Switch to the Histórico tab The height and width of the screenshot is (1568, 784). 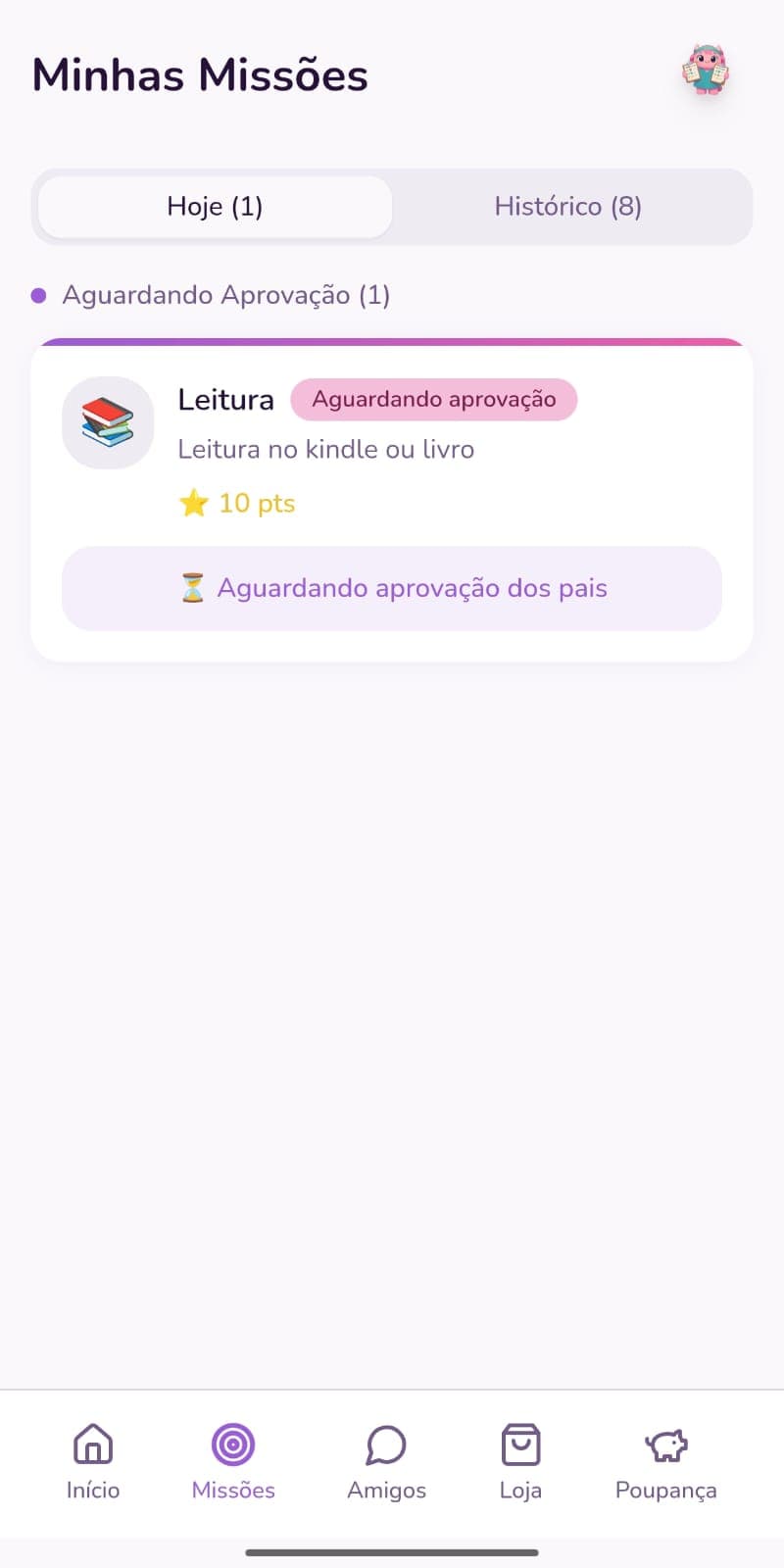[x=568, y=206]
